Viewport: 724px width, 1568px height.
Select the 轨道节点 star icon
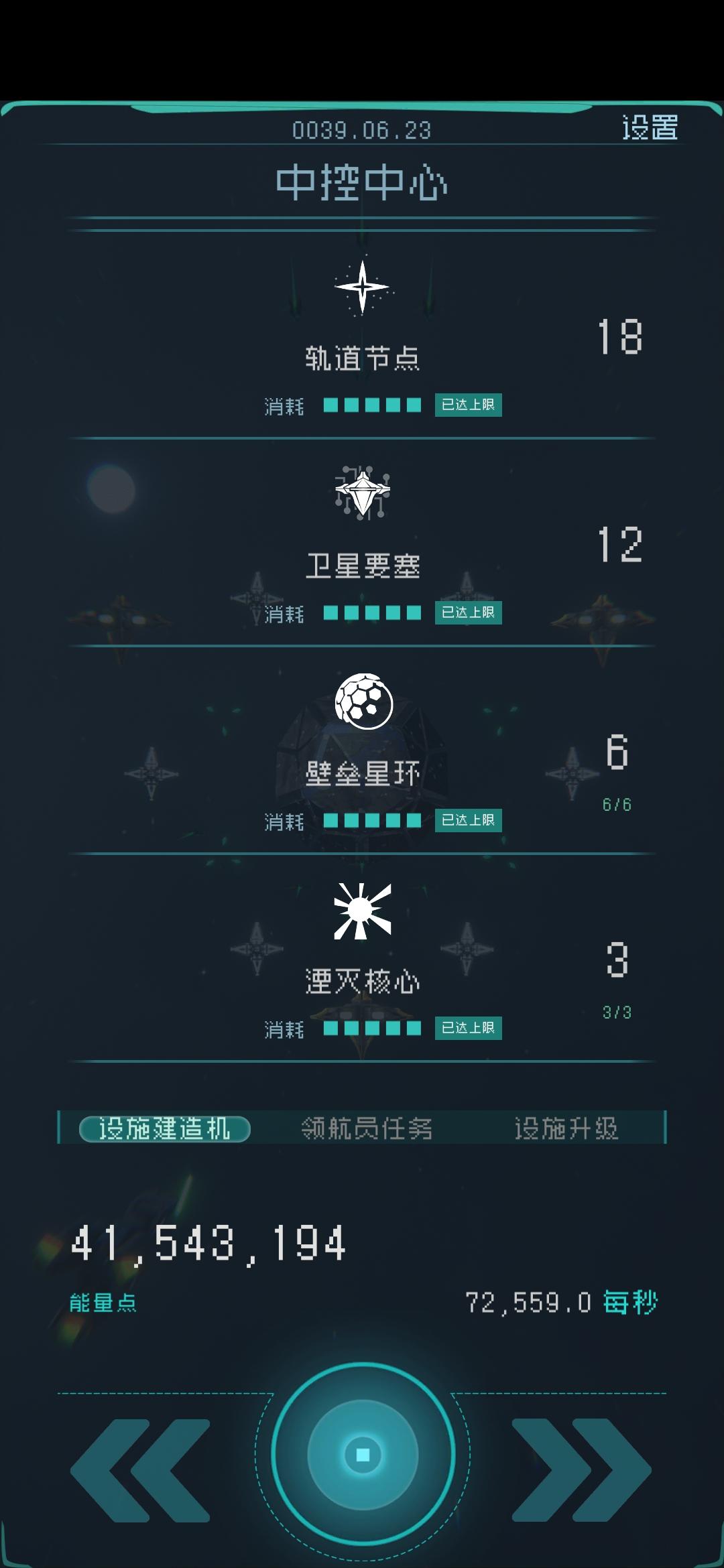point(362,288)
